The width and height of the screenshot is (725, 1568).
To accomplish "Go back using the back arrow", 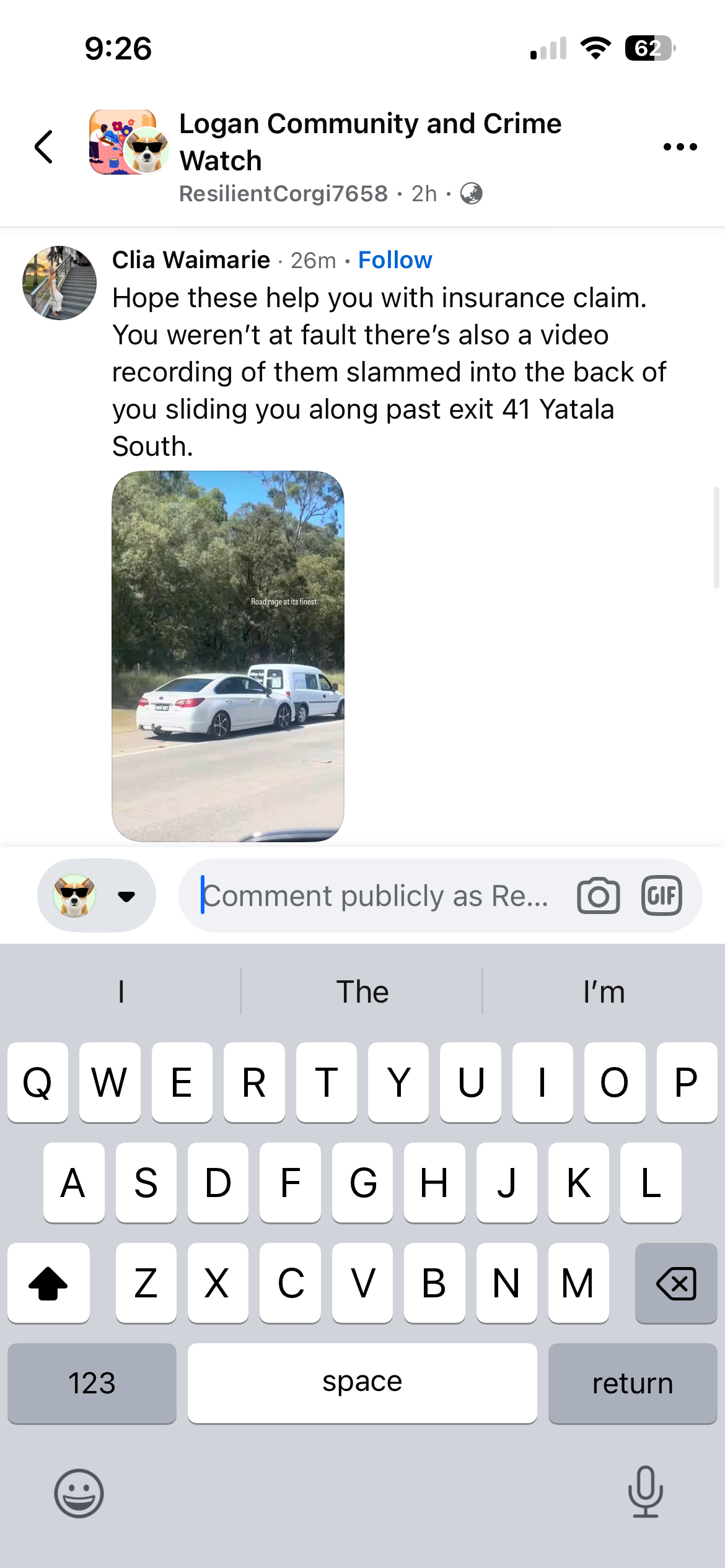I will [43, 147].
